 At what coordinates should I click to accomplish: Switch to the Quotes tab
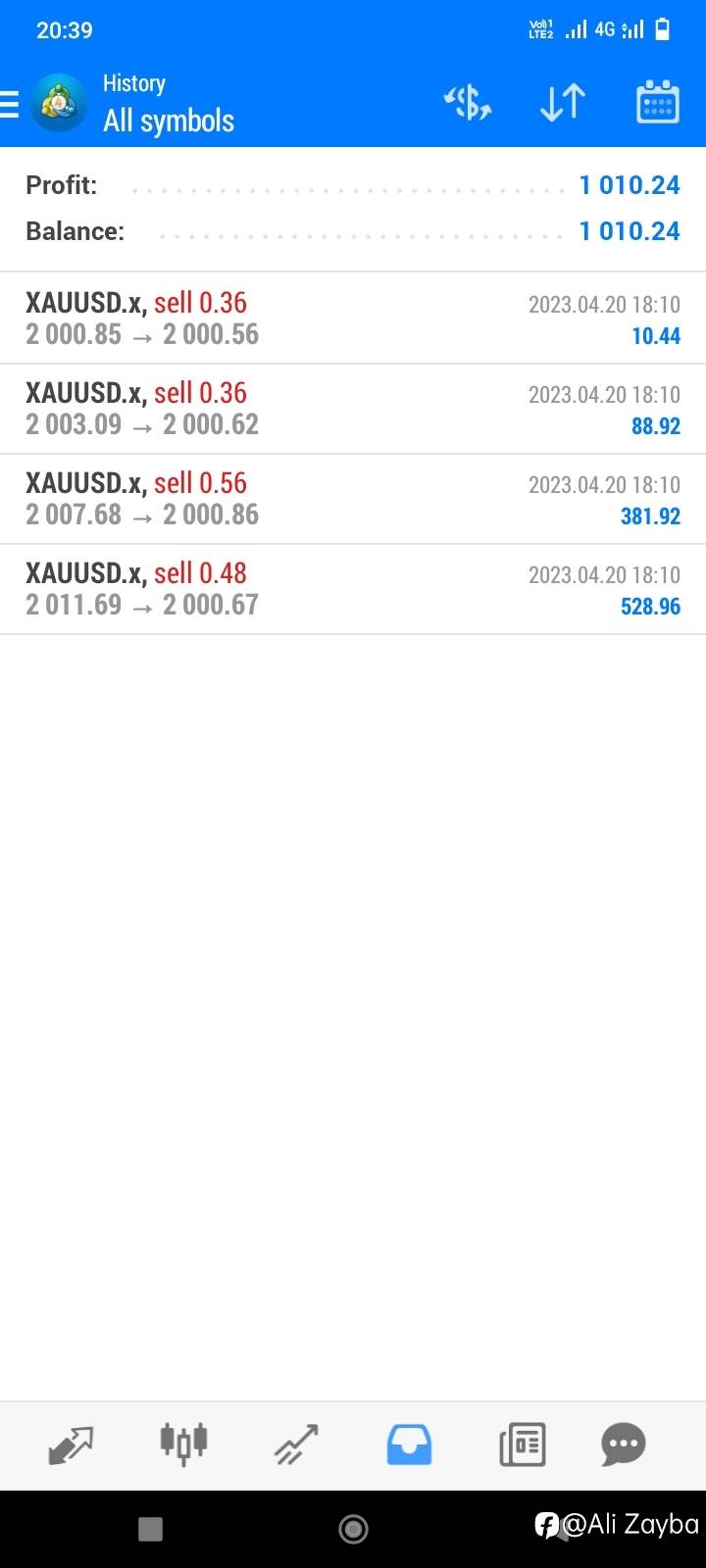coord(71,1445)
